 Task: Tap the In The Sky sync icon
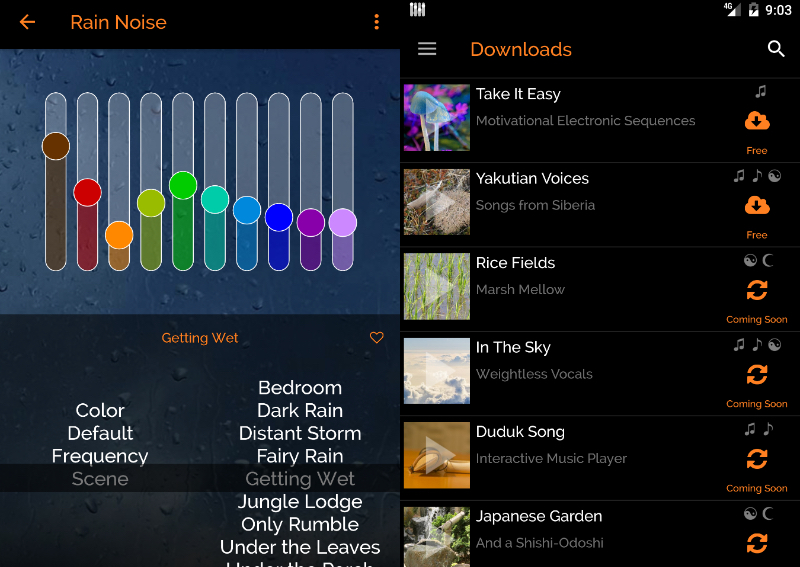pyautogui.click(x=757, y=375)
